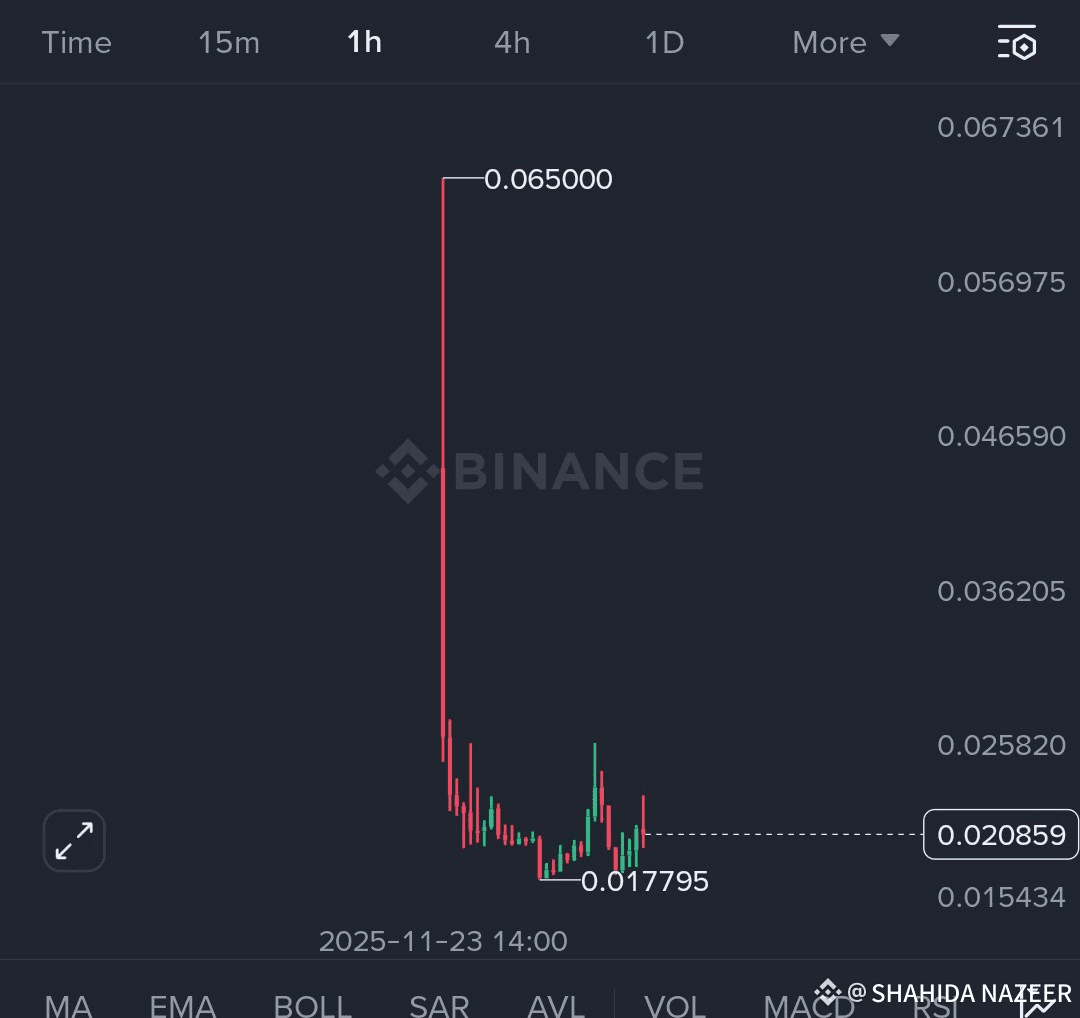Turn on BOLL indicator
1080x1018 pixels.
point(312,1004)
